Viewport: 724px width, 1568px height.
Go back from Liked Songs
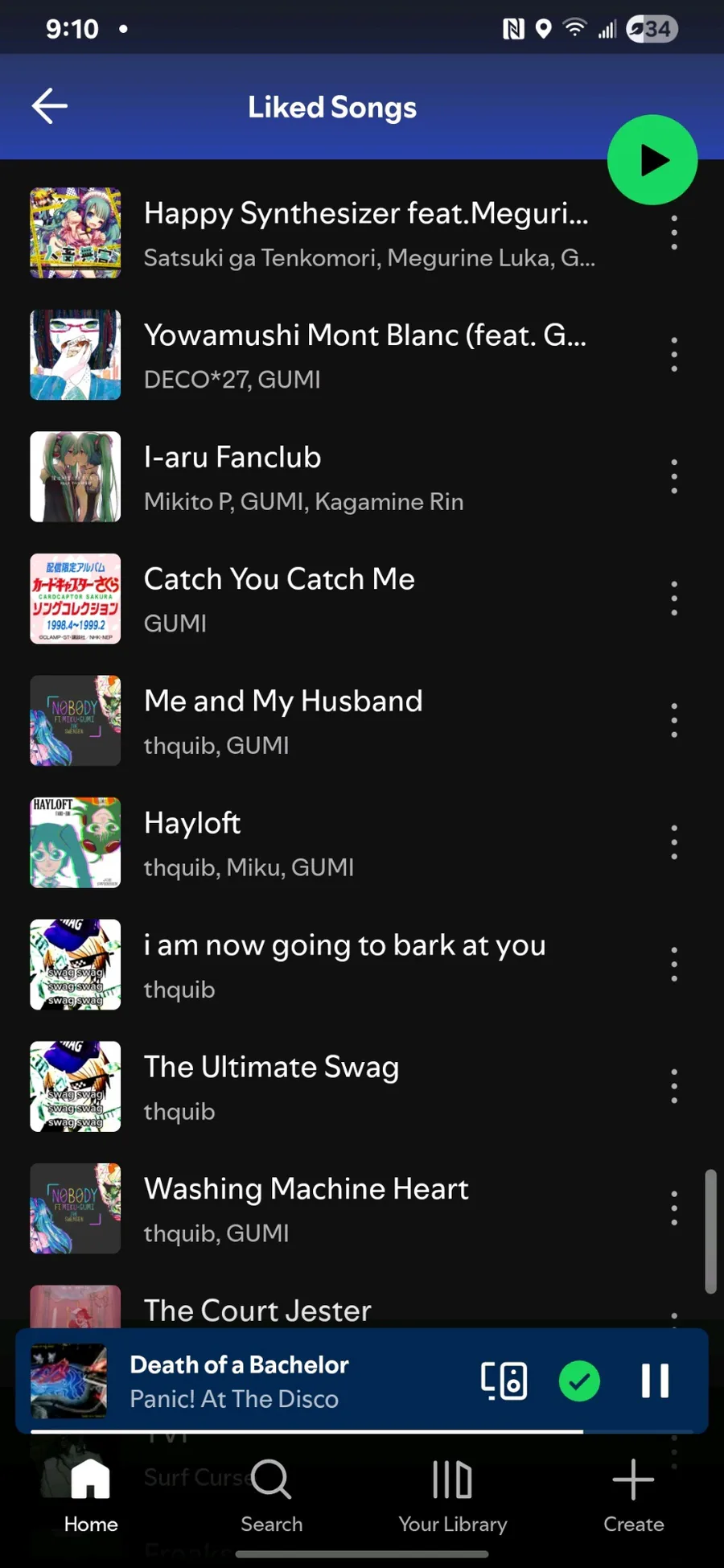pyautogui.click(x=49, y=106)
